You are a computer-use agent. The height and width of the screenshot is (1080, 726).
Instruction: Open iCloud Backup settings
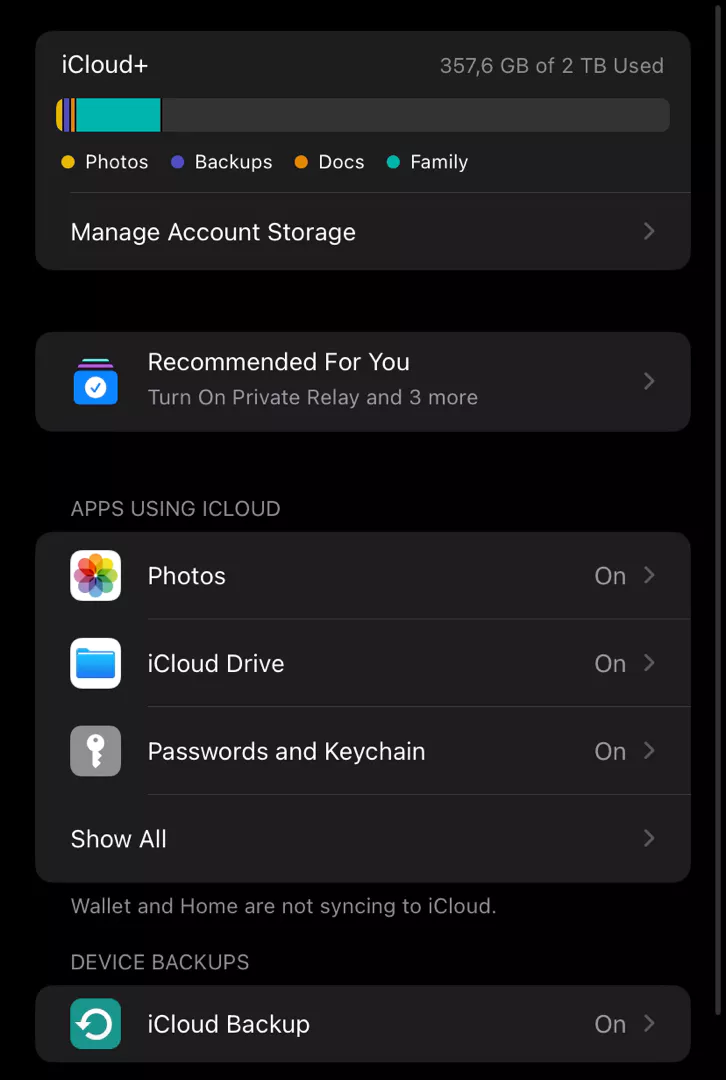pos(362,1024)
